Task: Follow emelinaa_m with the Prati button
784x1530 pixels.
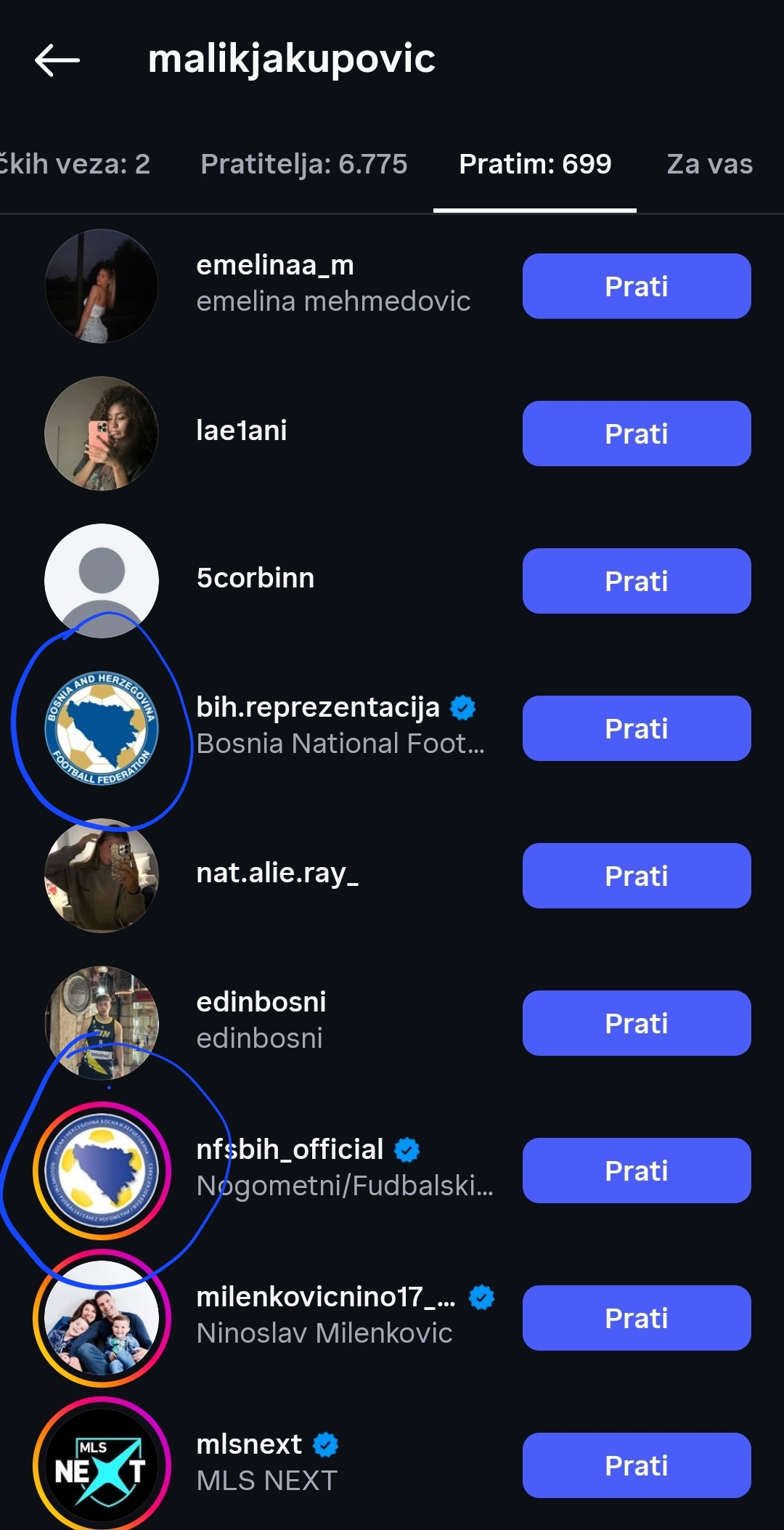Action: [636, 286]
